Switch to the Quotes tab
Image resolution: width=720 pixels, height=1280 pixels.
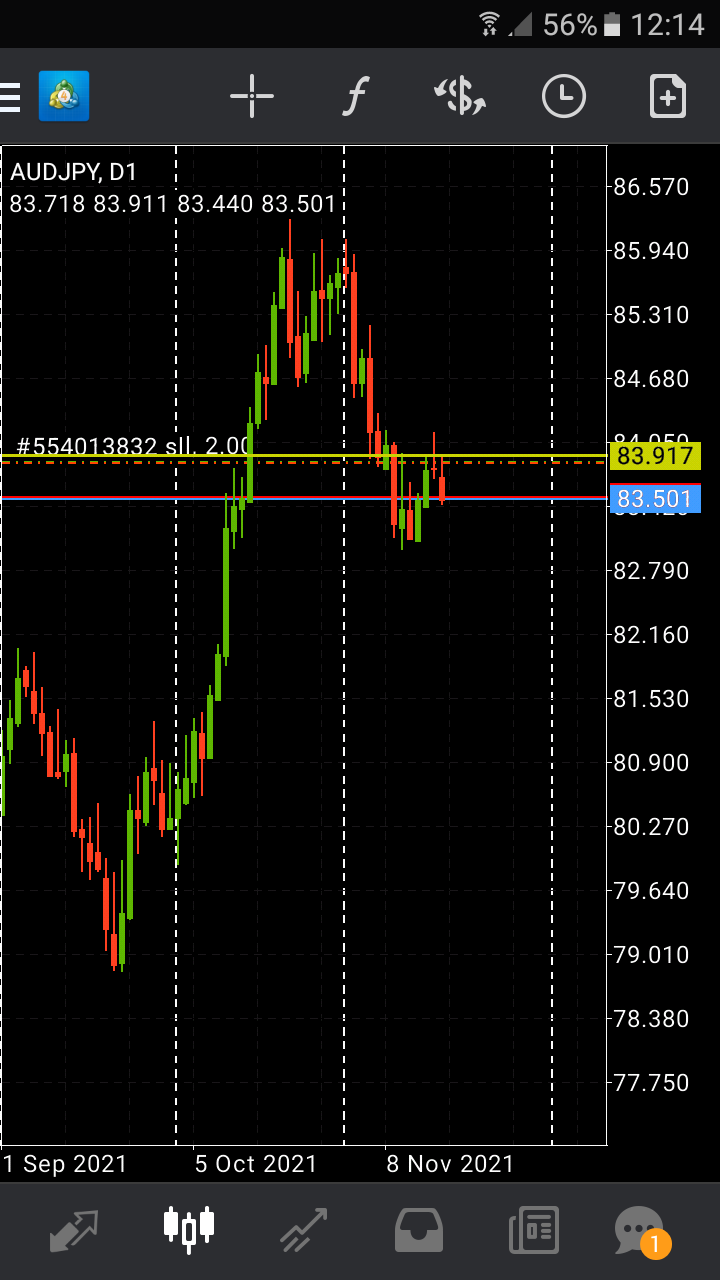click(x=74, y=1230)
